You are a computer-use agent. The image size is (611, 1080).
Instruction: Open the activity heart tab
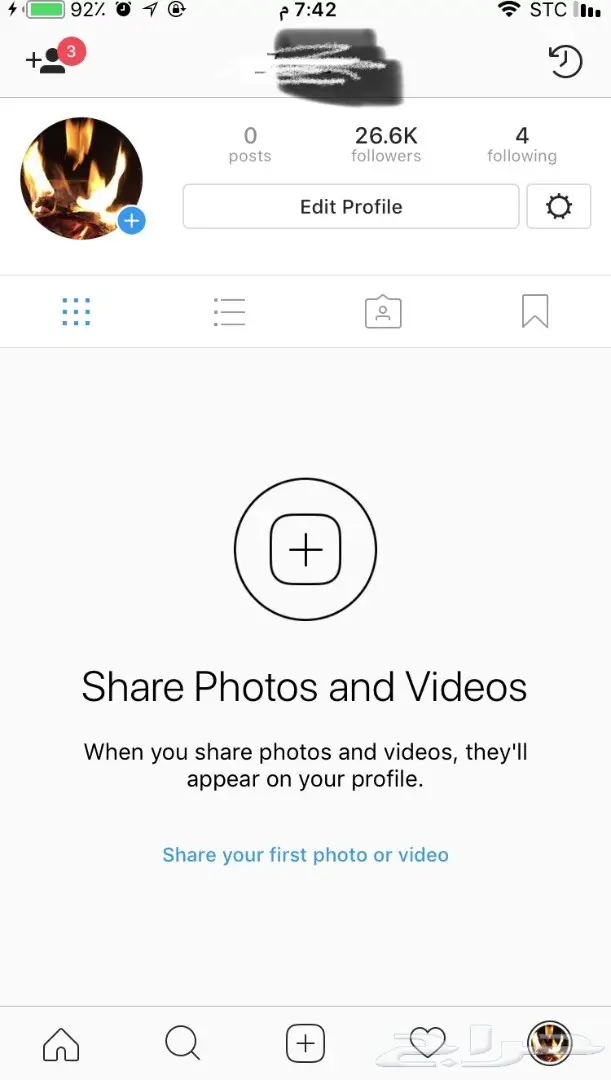(x=428, y=1045)
